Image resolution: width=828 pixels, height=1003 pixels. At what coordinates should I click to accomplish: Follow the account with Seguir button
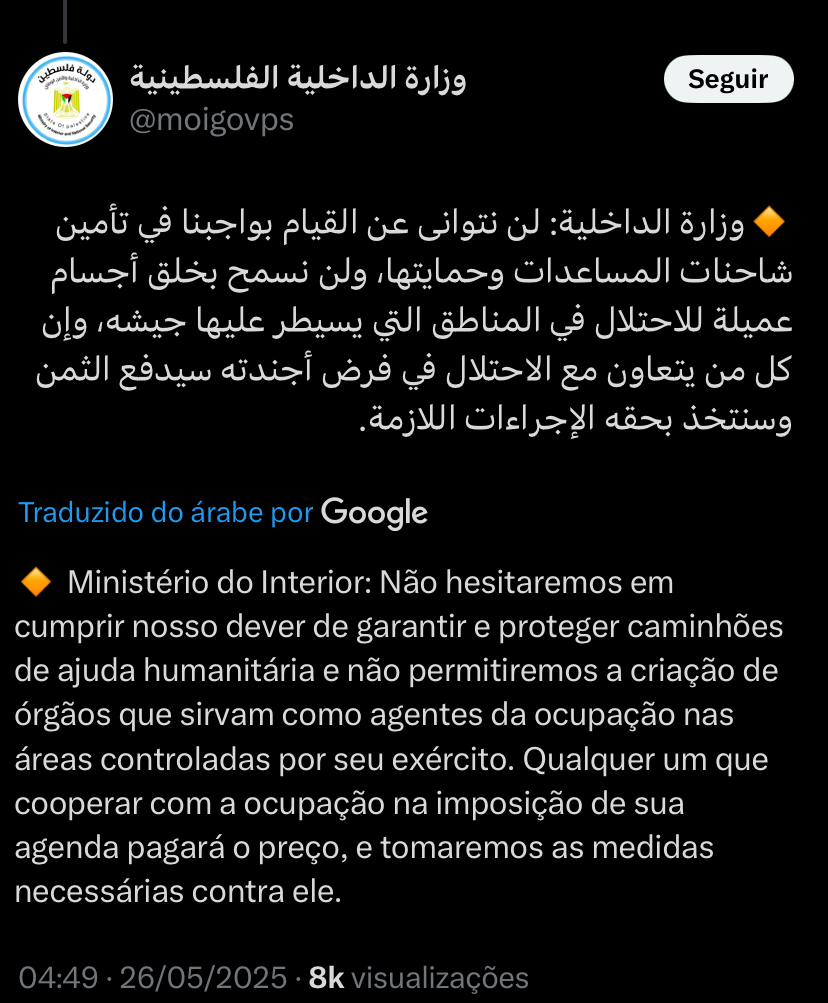pos(728,80)
